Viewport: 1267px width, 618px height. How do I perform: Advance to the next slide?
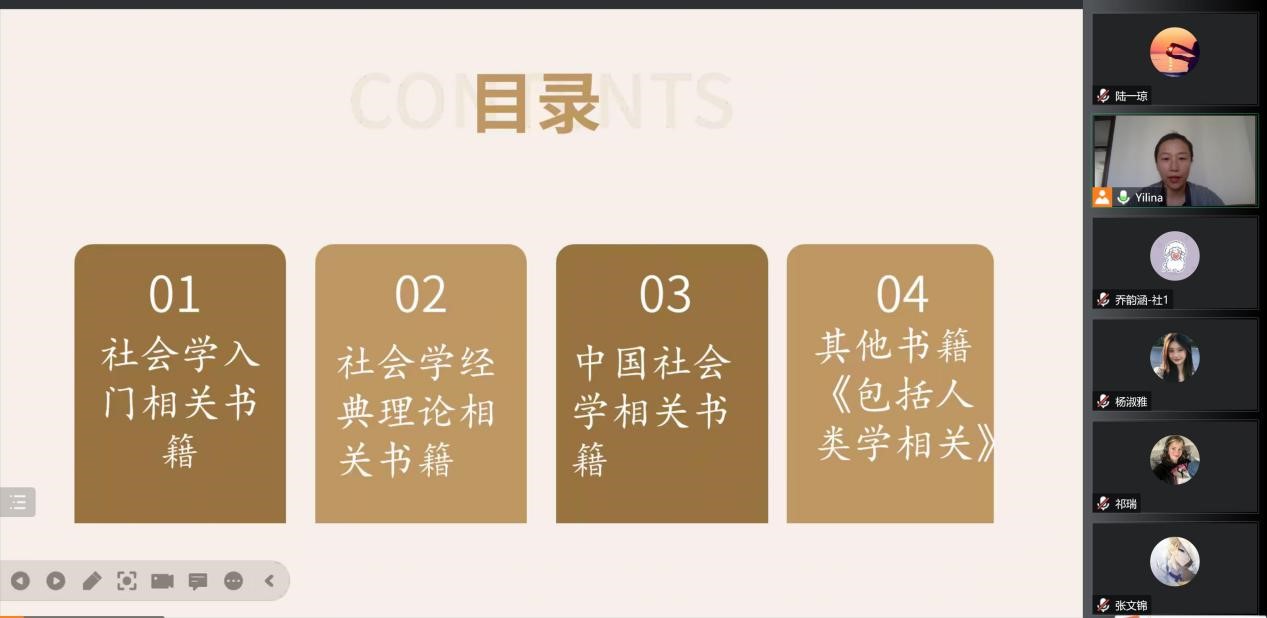56,581
